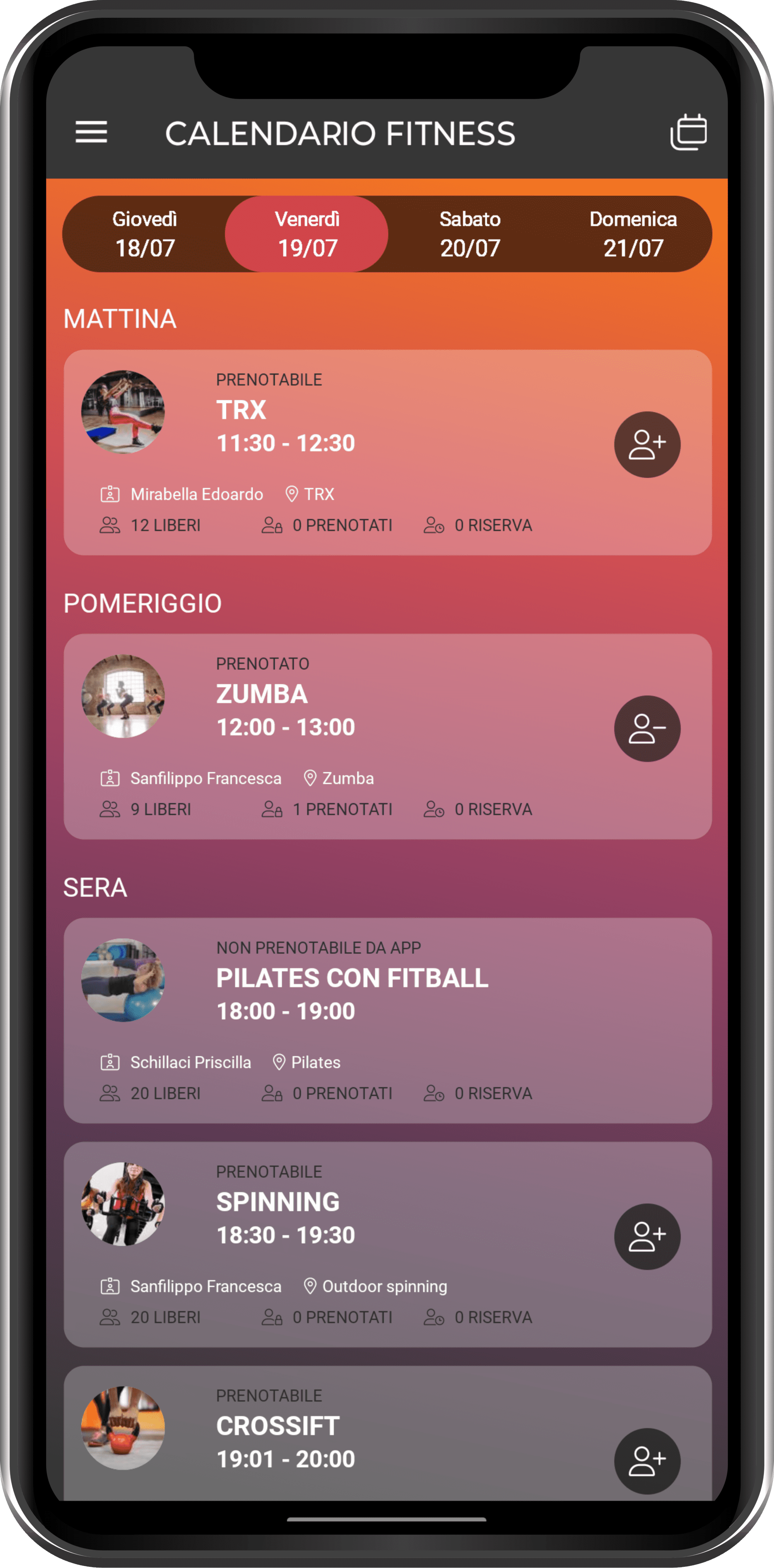Switch to Sabato 20/07
The width and height of the screenshot is (774, 1568).
point(469,234)
